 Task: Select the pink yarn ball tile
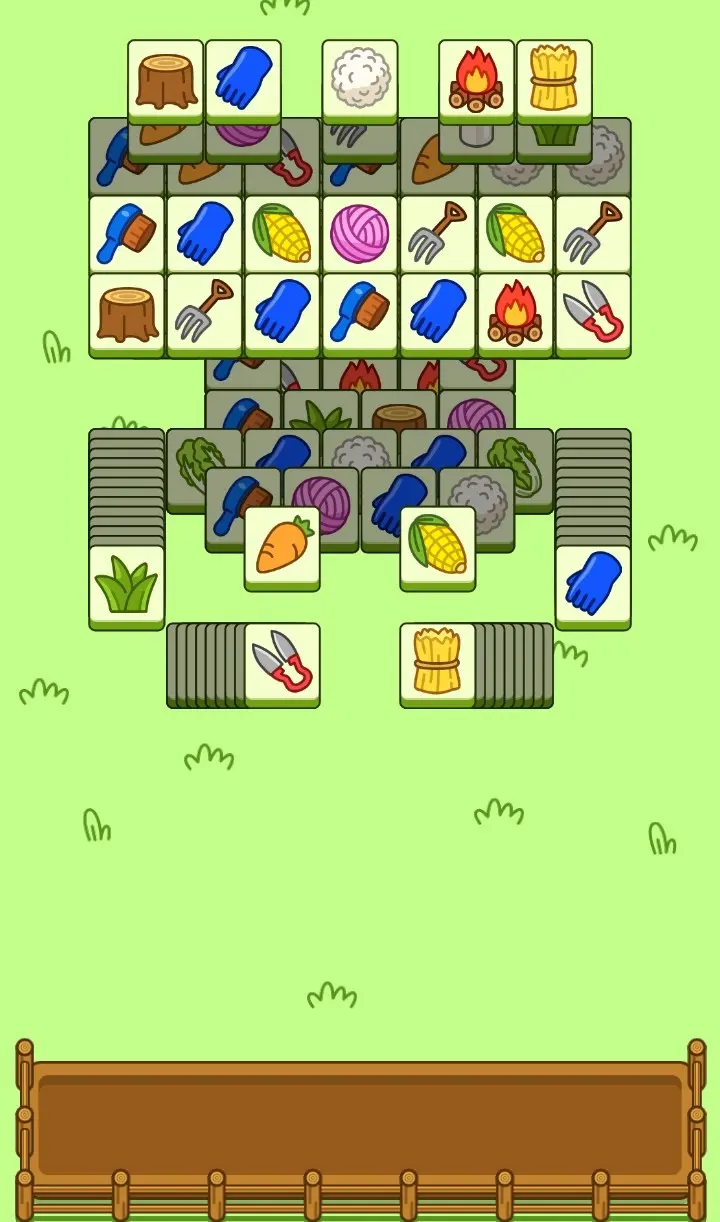(360, 233)
